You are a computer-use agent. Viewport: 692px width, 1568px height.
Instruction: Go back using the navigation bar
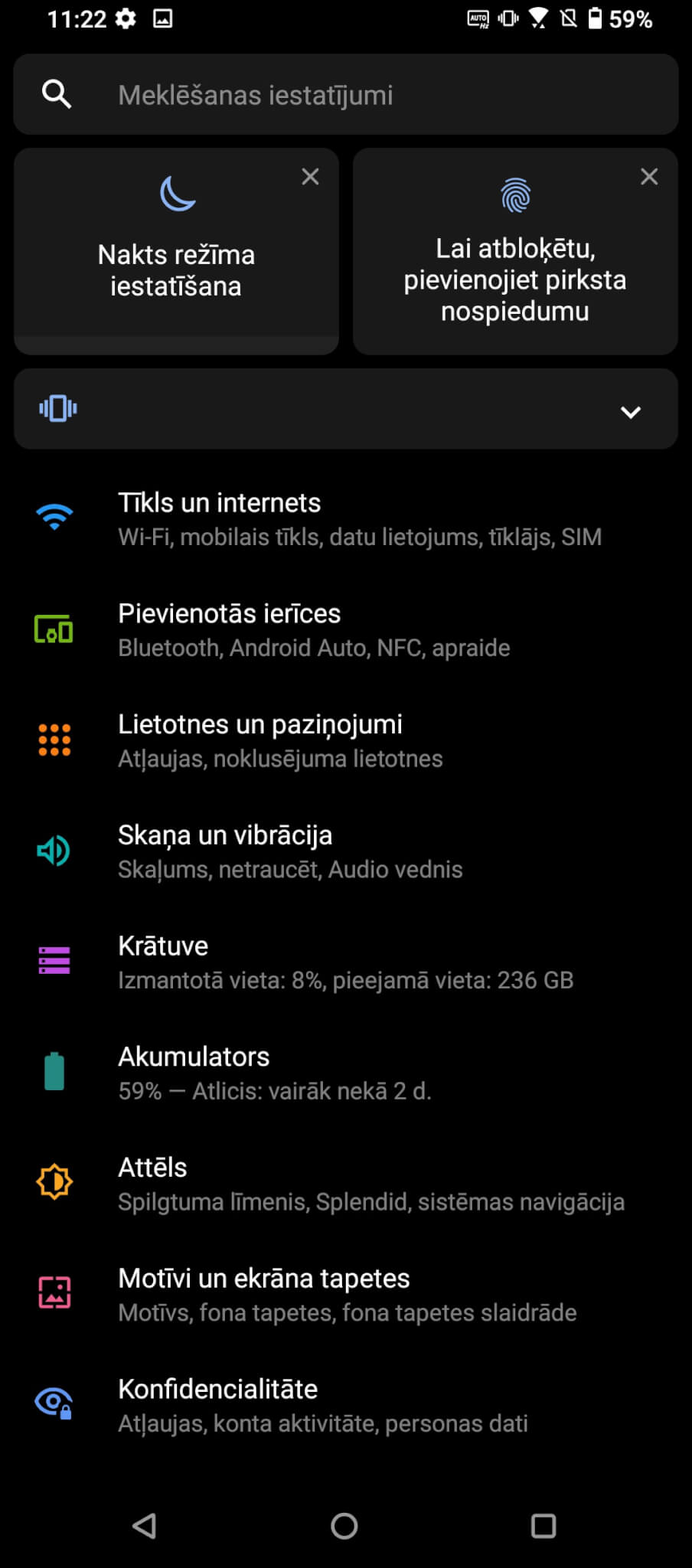pyautogui.click(x=145, y=1526)
